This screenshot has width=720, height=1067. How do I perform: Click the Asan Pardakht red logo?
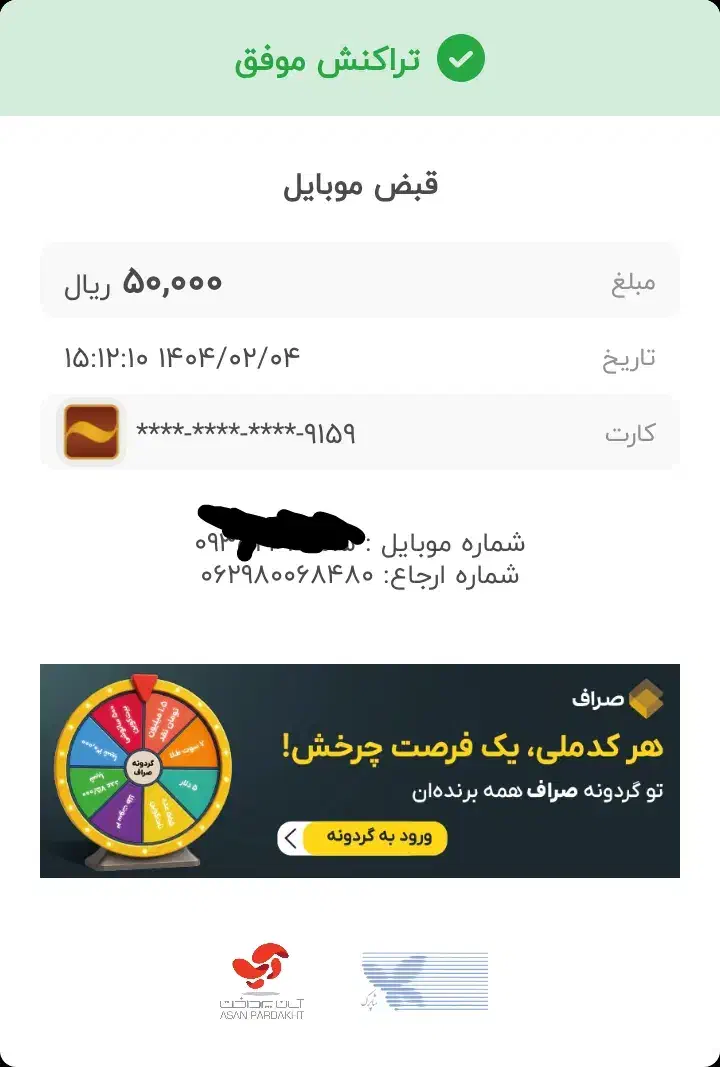[x=262, y=975]
